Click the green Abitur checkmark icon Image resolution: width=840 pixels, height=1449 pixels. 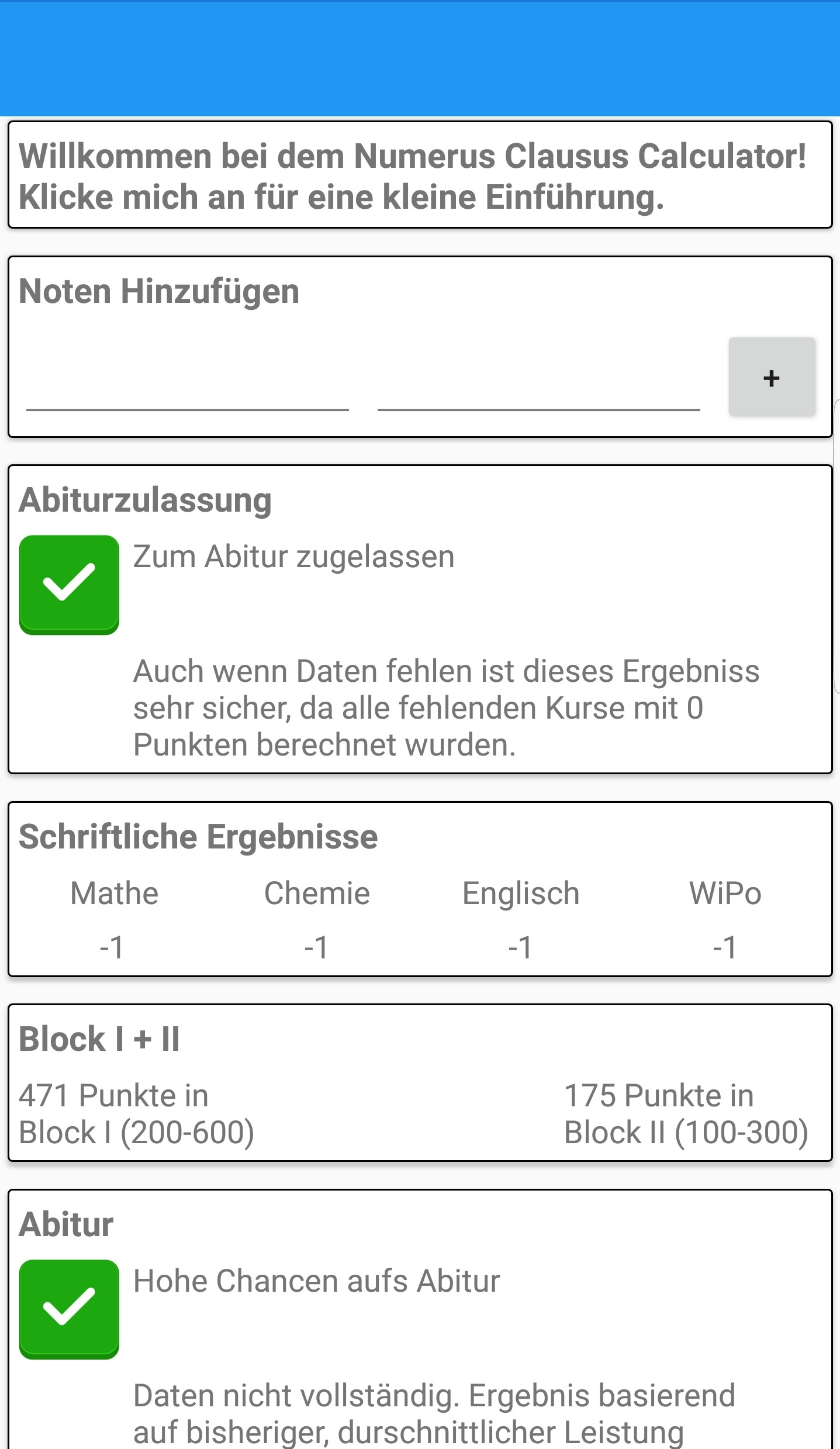pyautogui.click(x=69, y=1308)
